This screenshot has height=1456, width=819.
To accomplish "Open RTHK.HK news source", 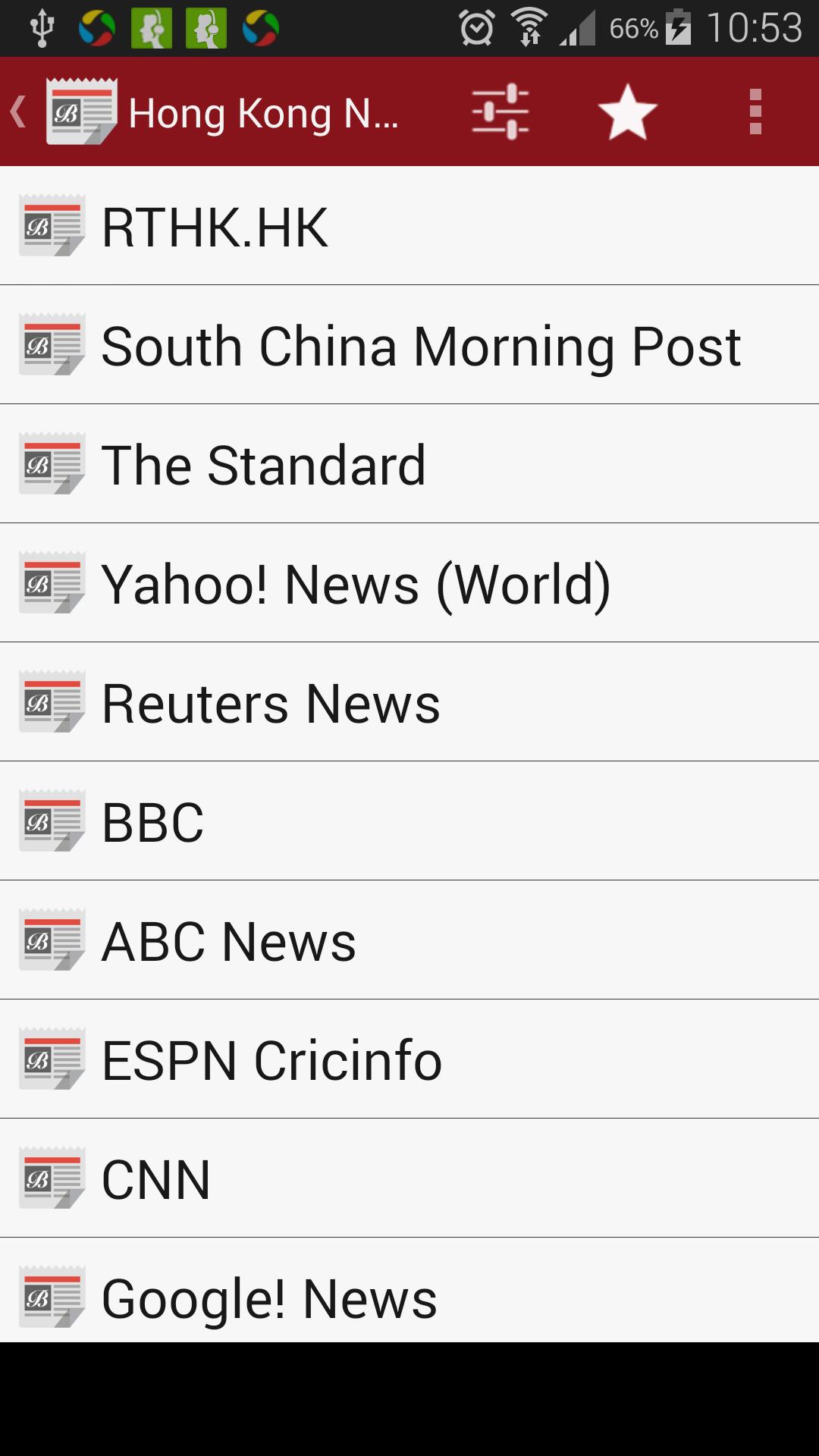I will click(x=409, y=226).
